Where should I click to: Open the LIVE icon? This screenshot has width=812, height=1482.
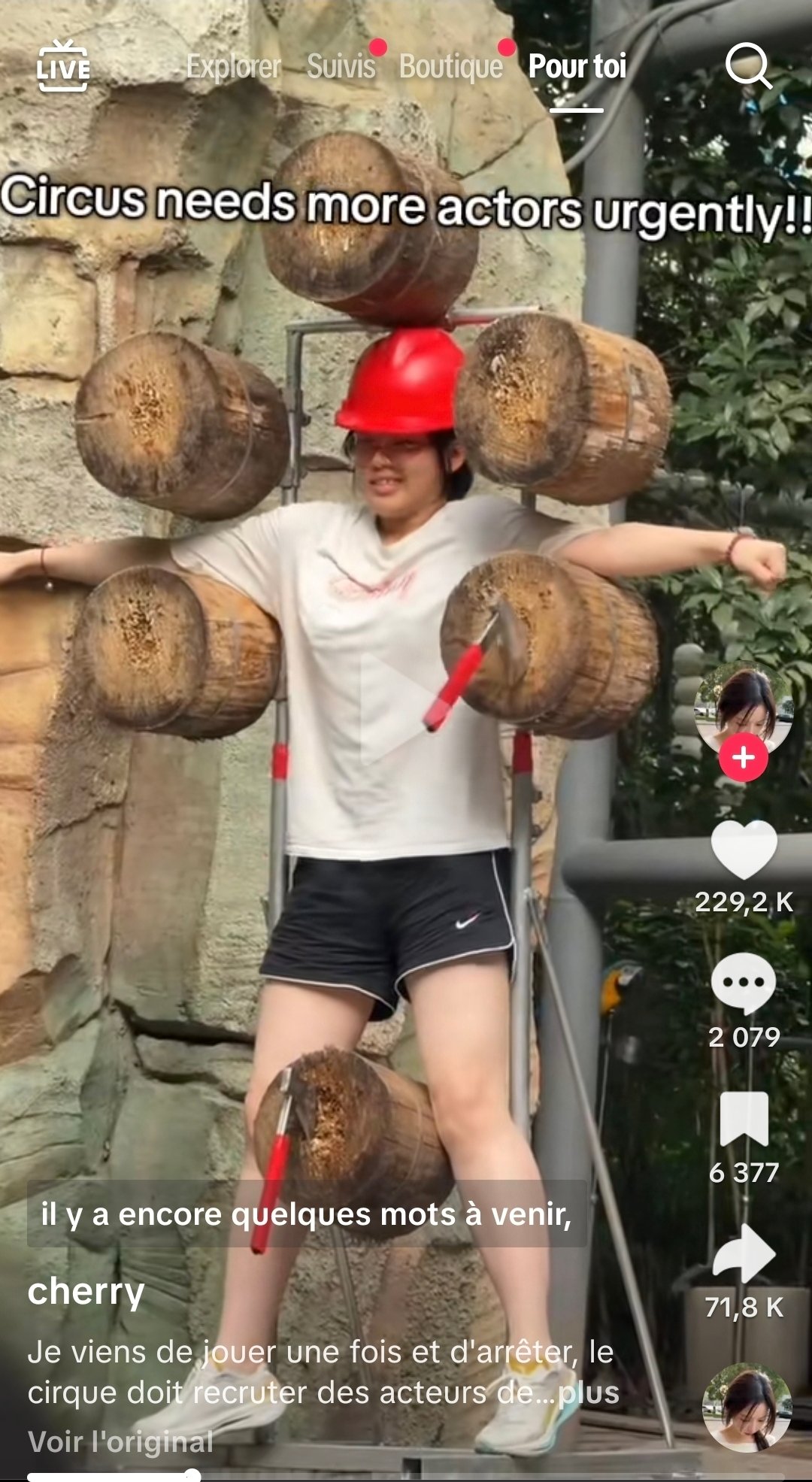(x=63, y=66)
